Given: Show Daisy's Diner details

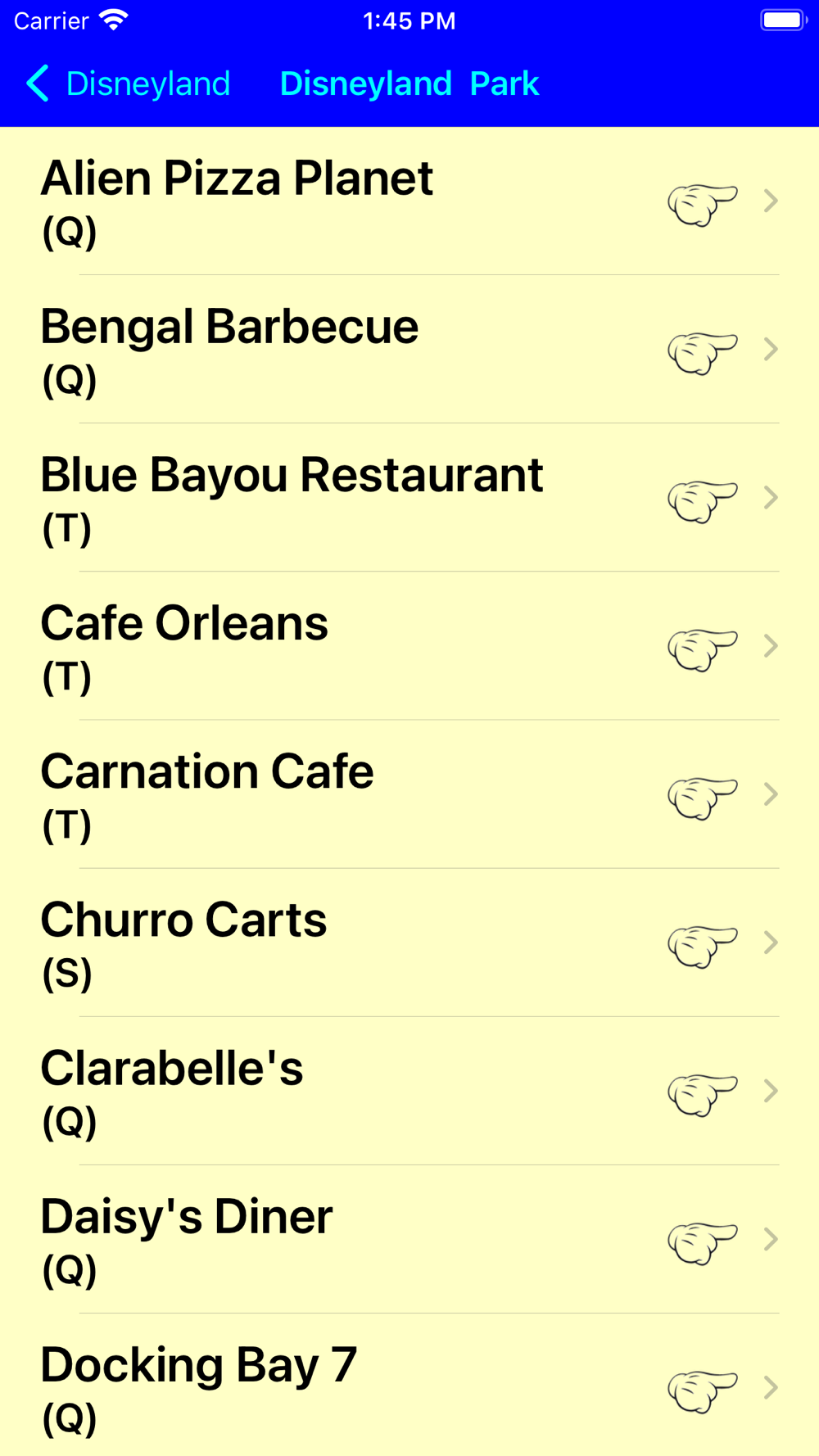Looking at the screenshot, I should click(409, 1239).
